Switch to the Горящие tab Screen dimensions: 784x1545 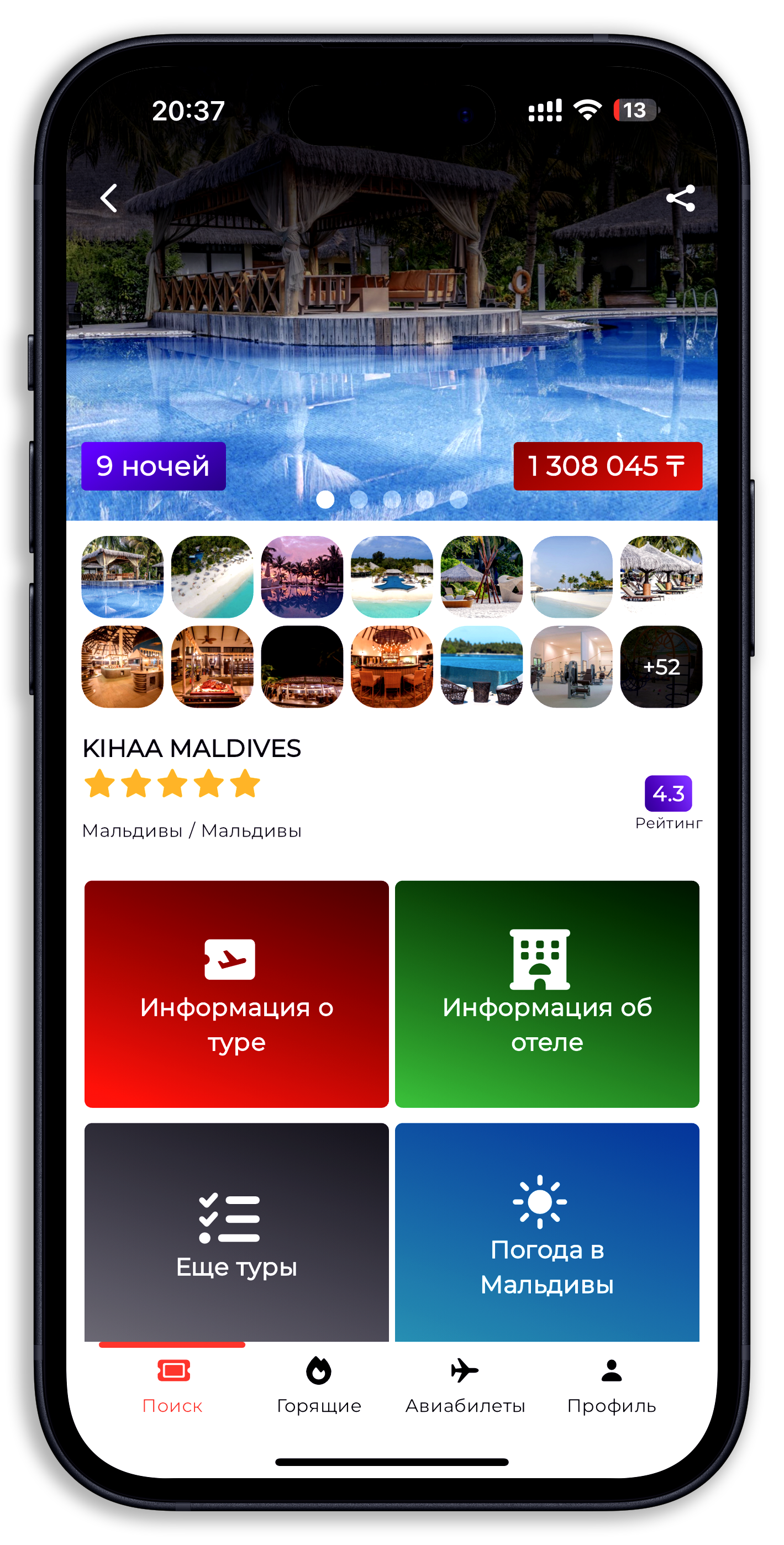click(319, 1385)
